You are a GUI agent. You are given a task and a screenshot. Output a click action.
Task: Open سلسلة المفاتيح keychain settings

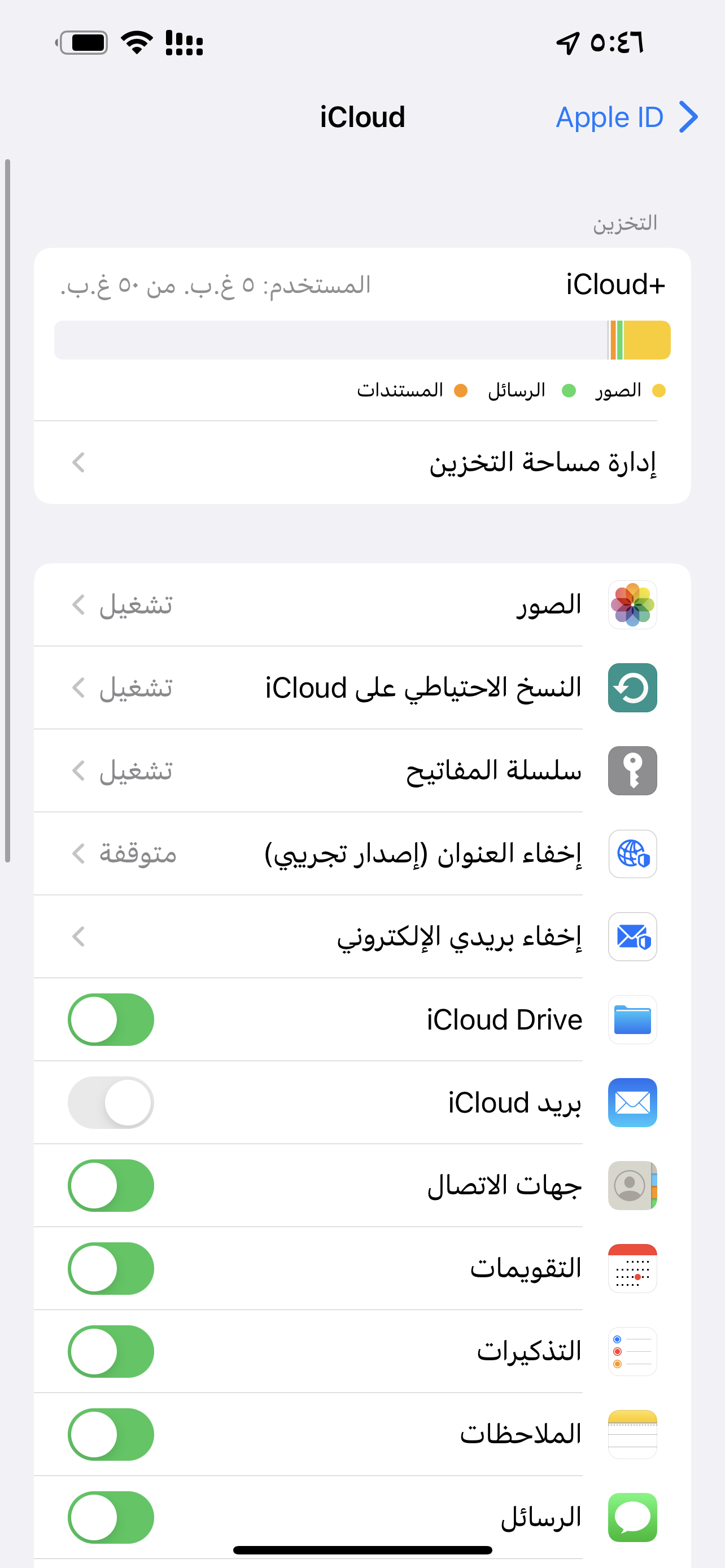click(x=362, y=770)
